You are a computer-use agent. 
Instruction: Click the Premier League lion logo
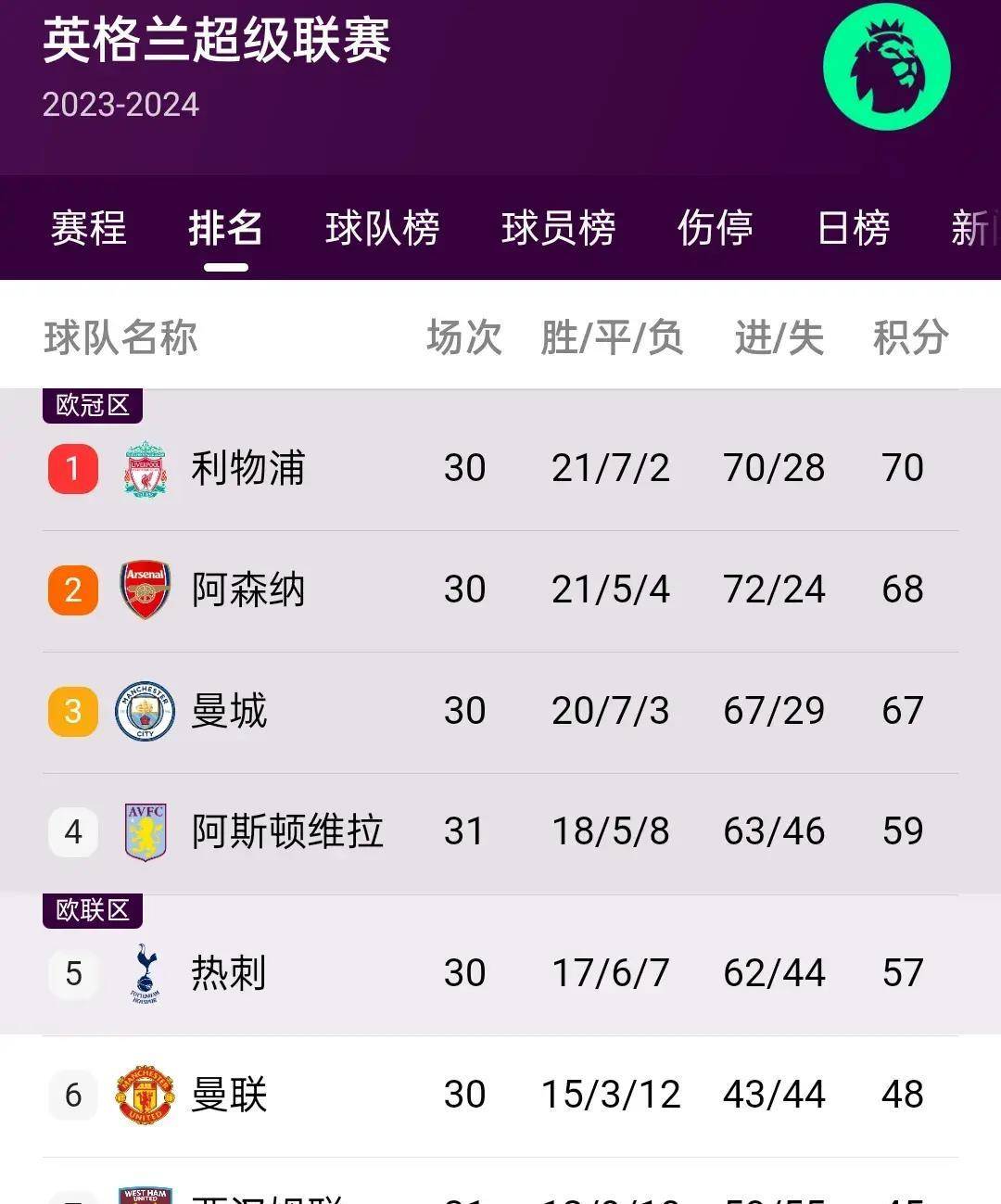[887, 66]
